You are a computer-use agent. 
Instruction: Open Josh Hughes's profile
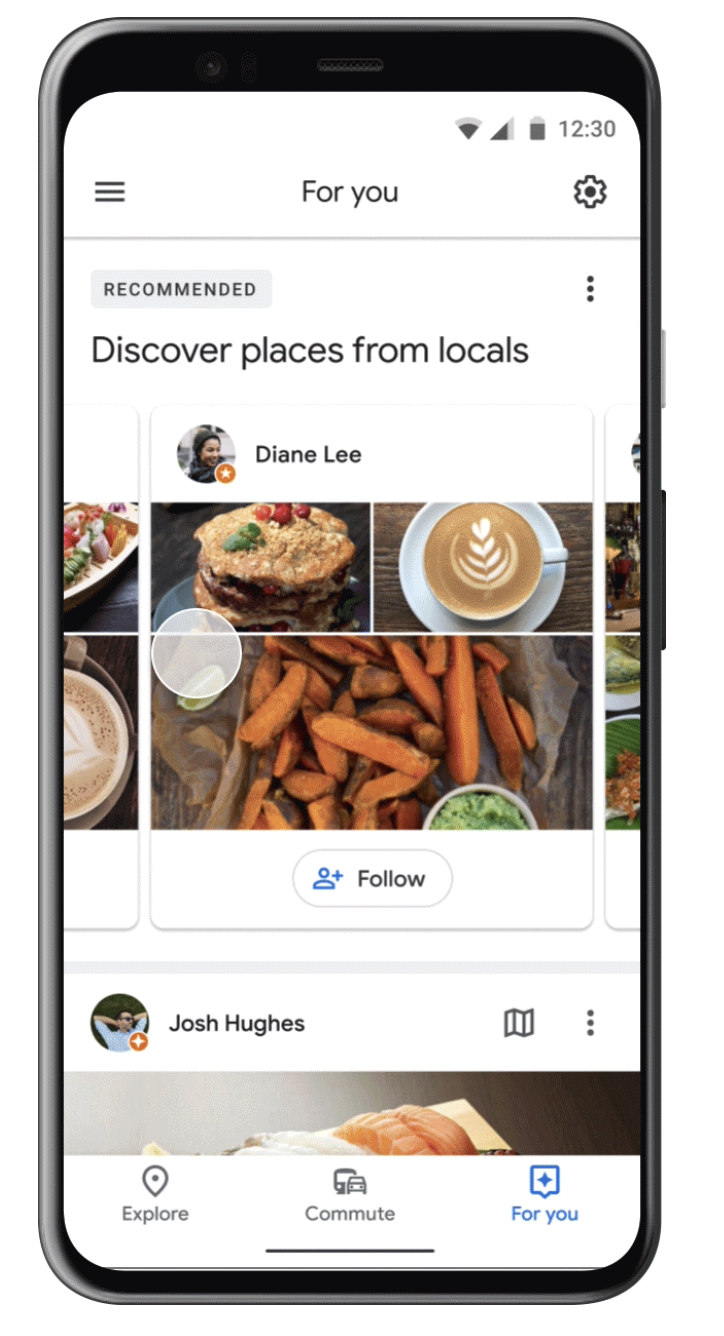coord(236,1023)
